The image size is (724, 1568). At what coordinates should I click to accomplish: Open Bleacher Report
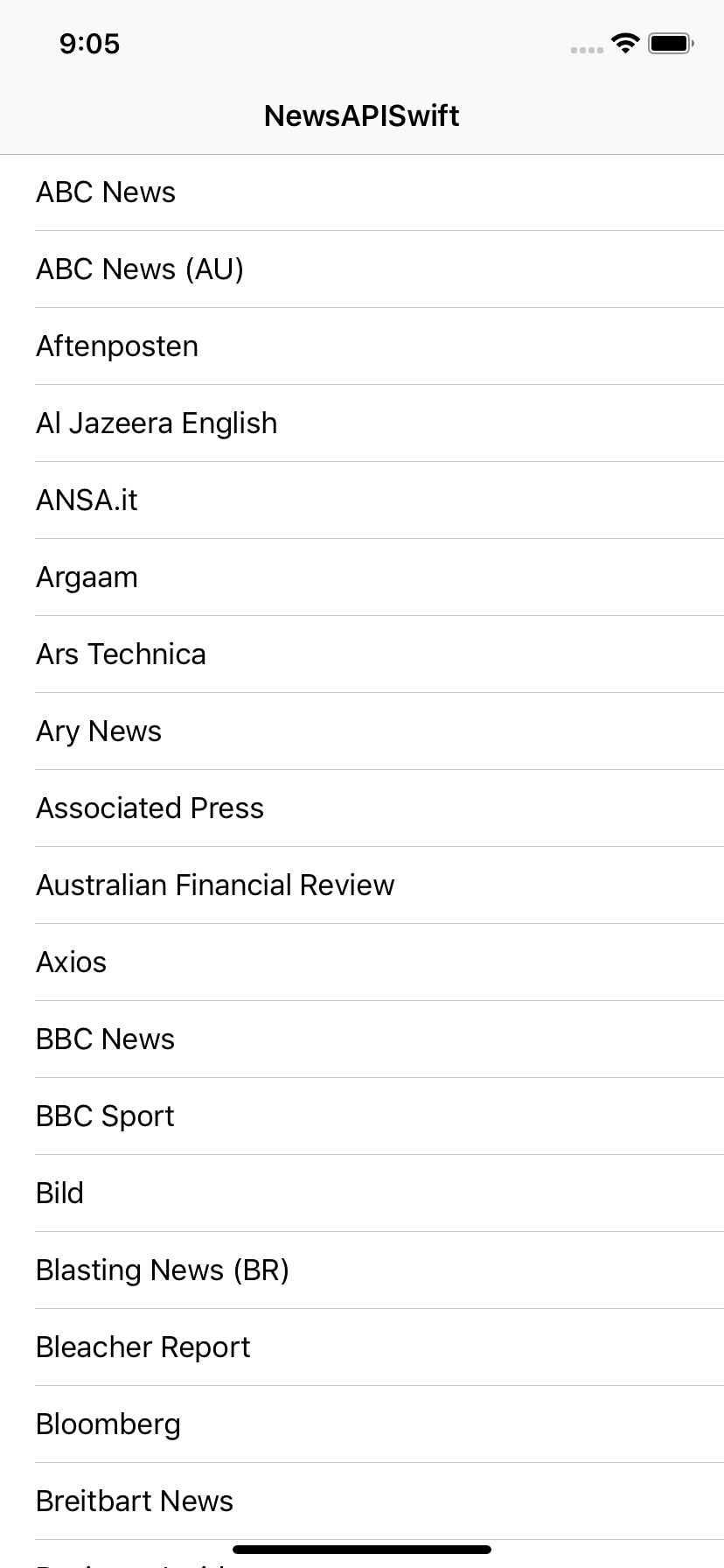(362, 1347)
